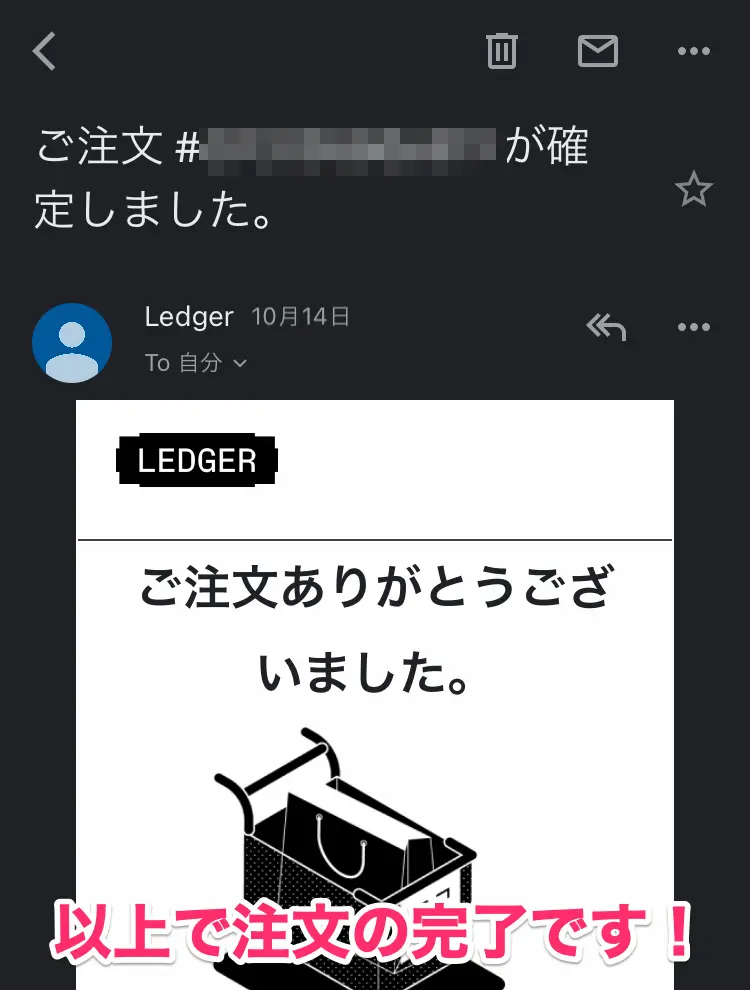Reply all to Ledger's message
This screenshot has height=990, width=750.
tap(606, 326)
